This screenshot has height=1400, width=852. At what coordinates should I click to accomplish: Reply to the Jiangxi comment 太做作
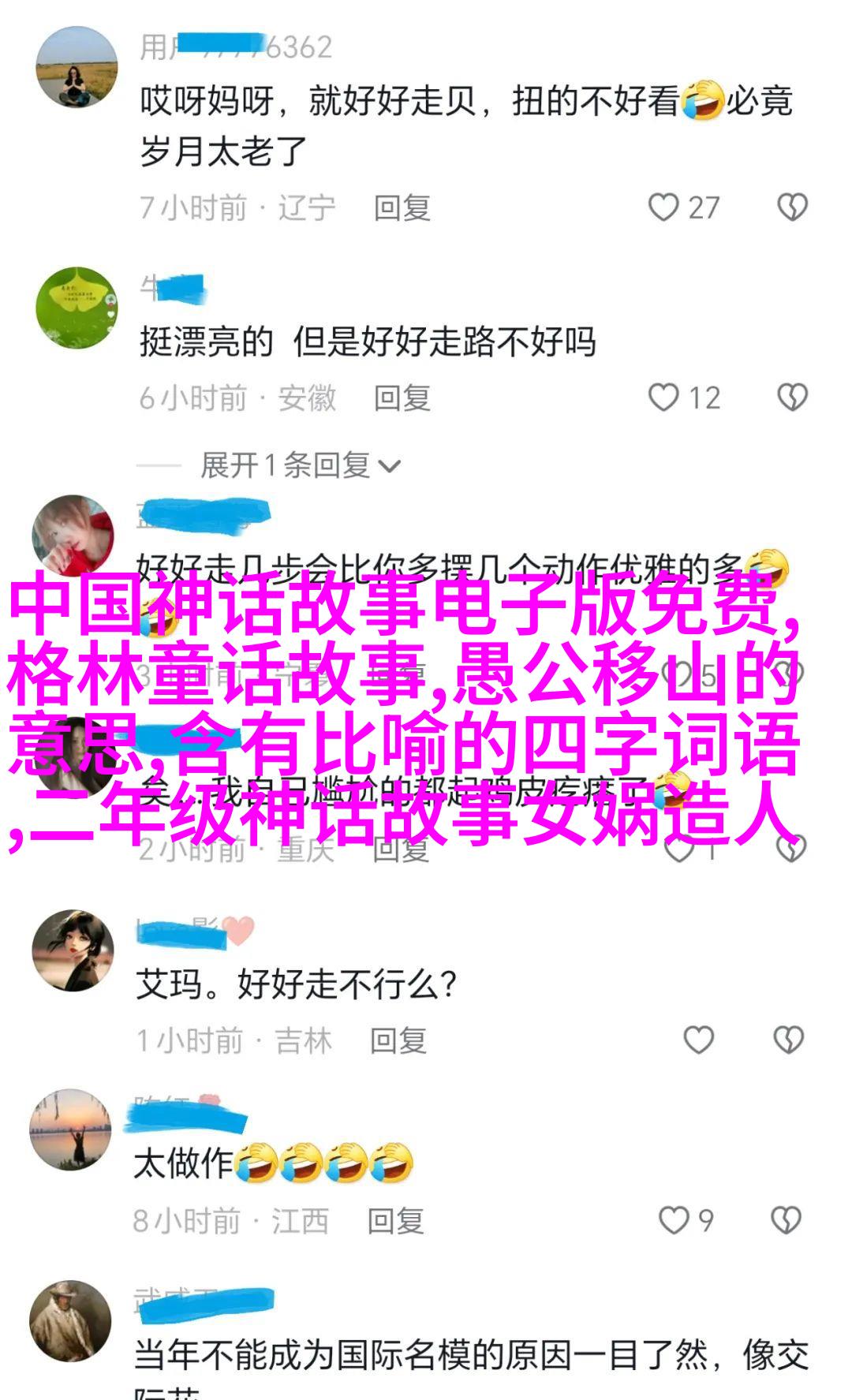[395, 1221]
